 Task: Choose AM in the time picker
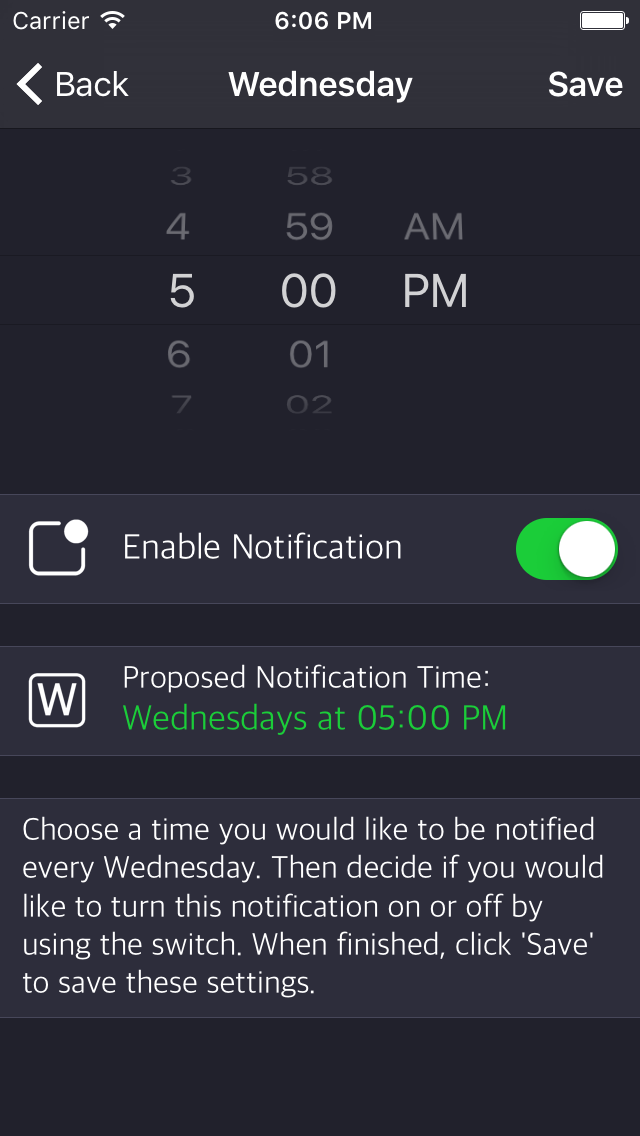(x=434, y=227)
